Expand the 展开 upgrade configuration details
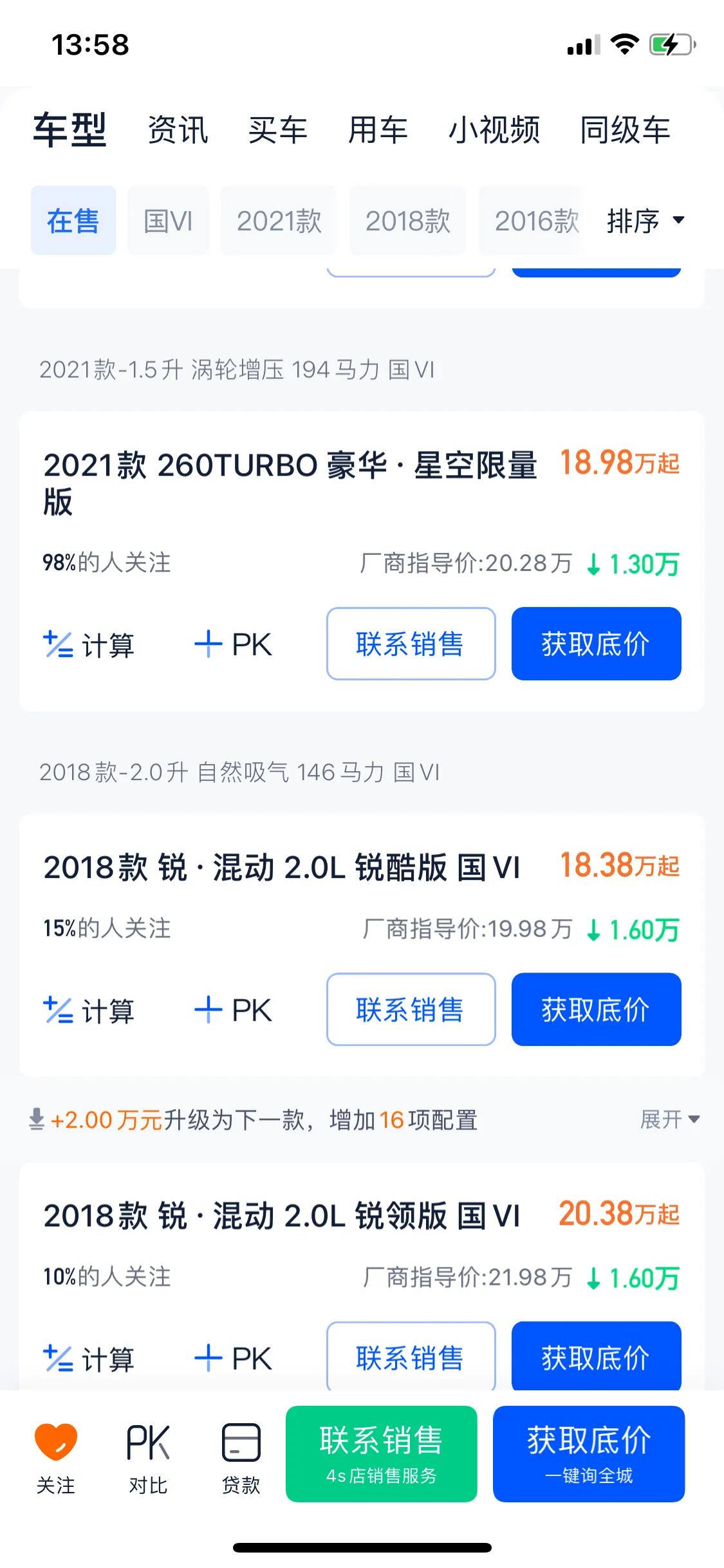Screen dimensions: 724x1568 point(669,1119)
